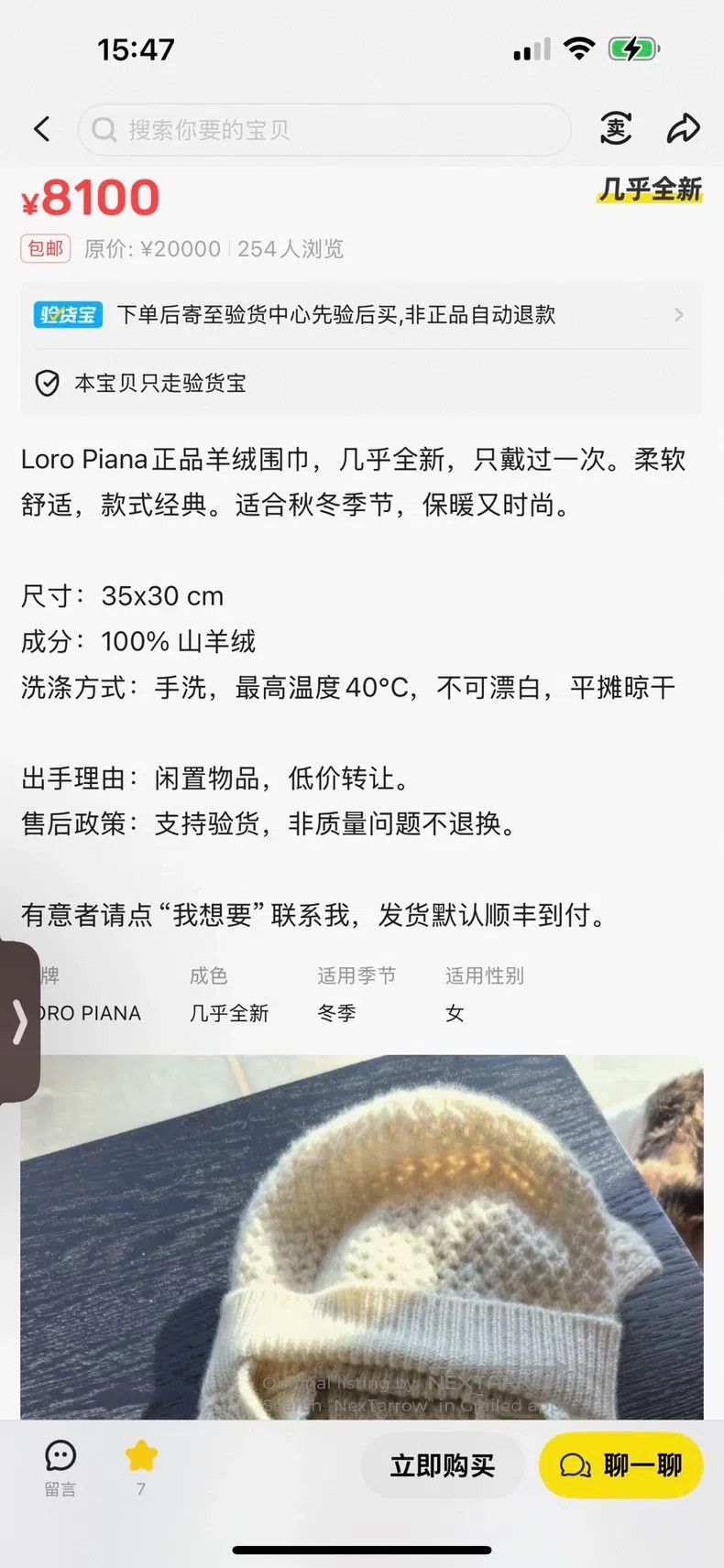Screen dimensions: 724x1568
Task: Open the 验货宝 inspection service row
Action: pos(361,315)
